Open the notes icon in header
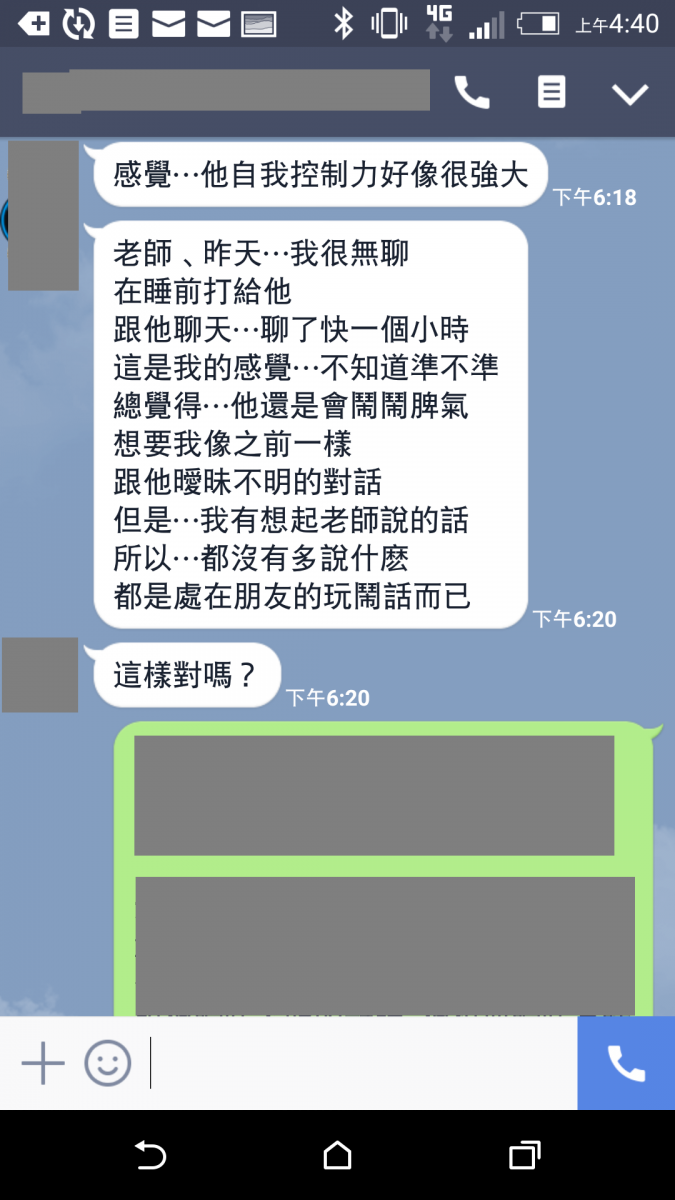Viewport: 675px width, 1200px height. (x=551, y=93)
